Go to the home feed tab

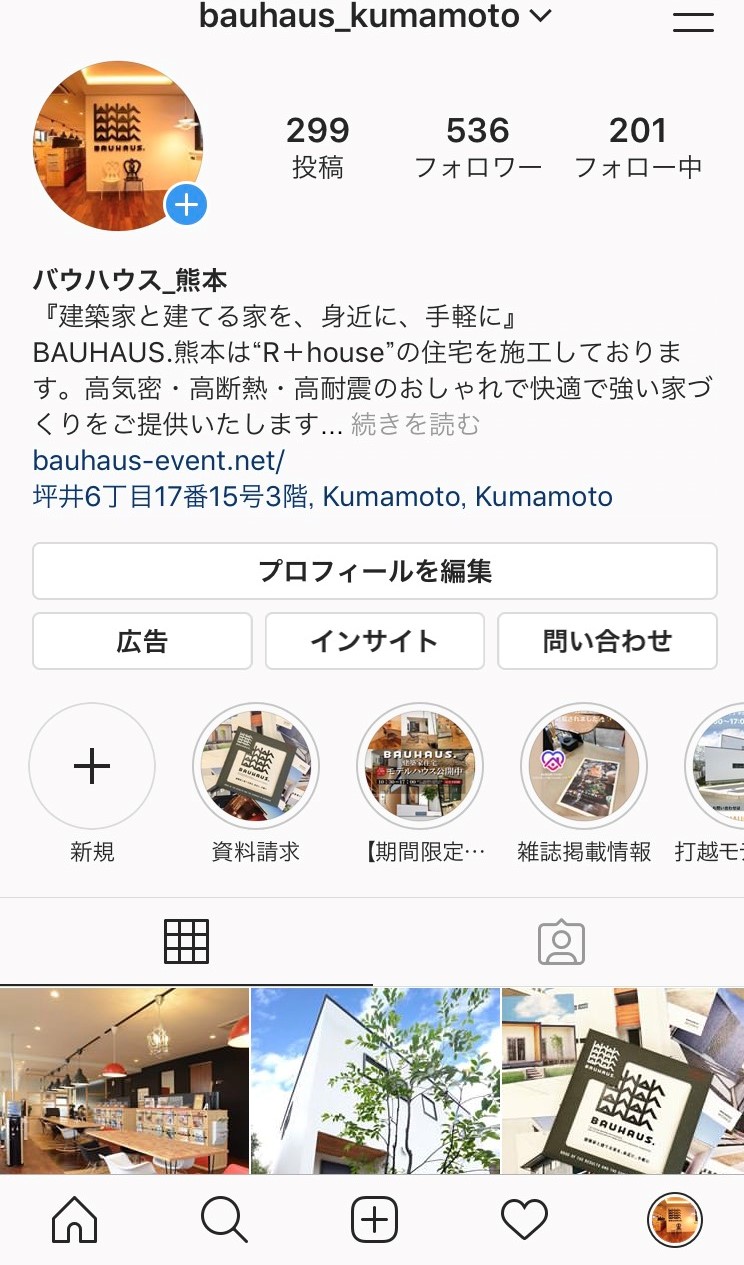75,1220
